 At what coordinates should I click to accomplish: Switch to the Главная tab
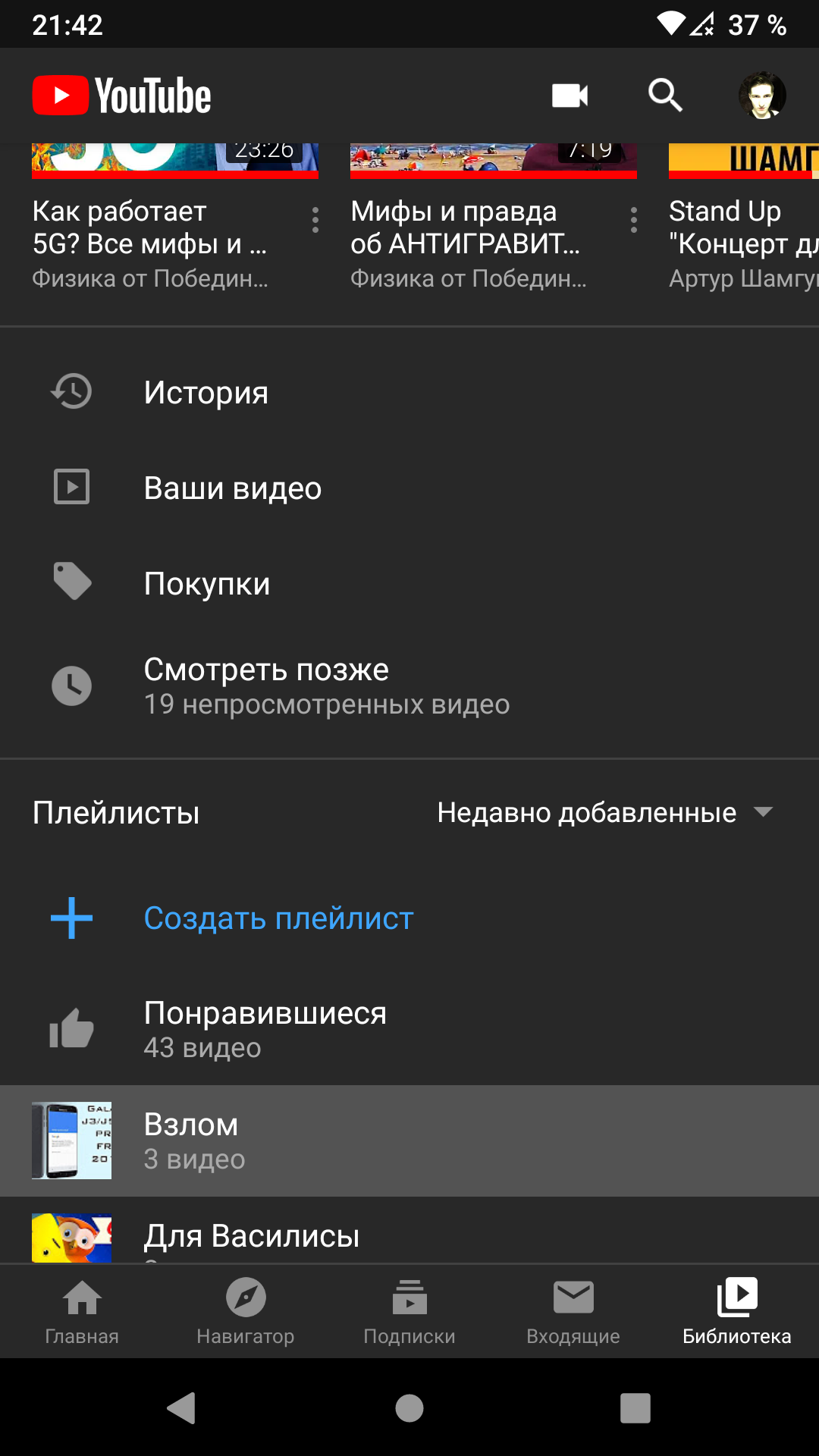tap(82, 1310)
